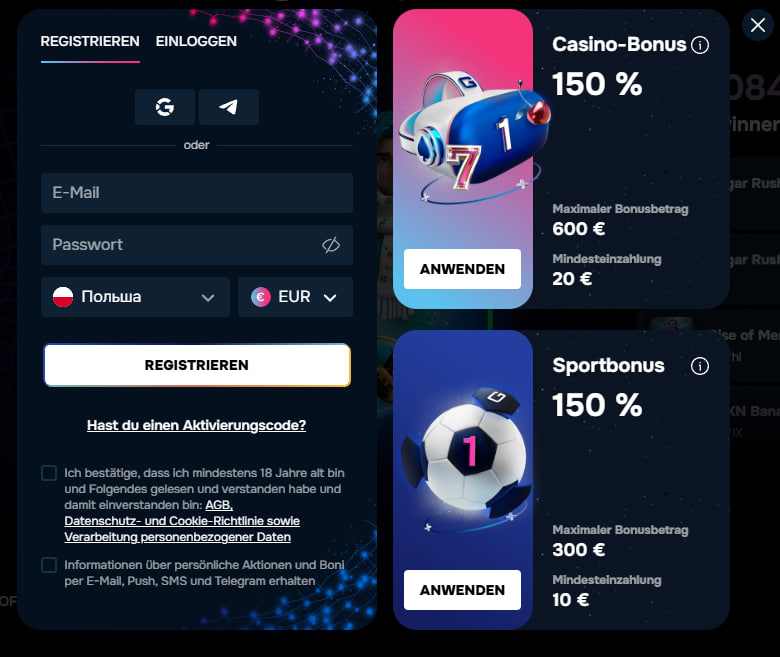The image size is (780, 657).
Task: Tap the white Registrieren button
Action: point(197,365)
